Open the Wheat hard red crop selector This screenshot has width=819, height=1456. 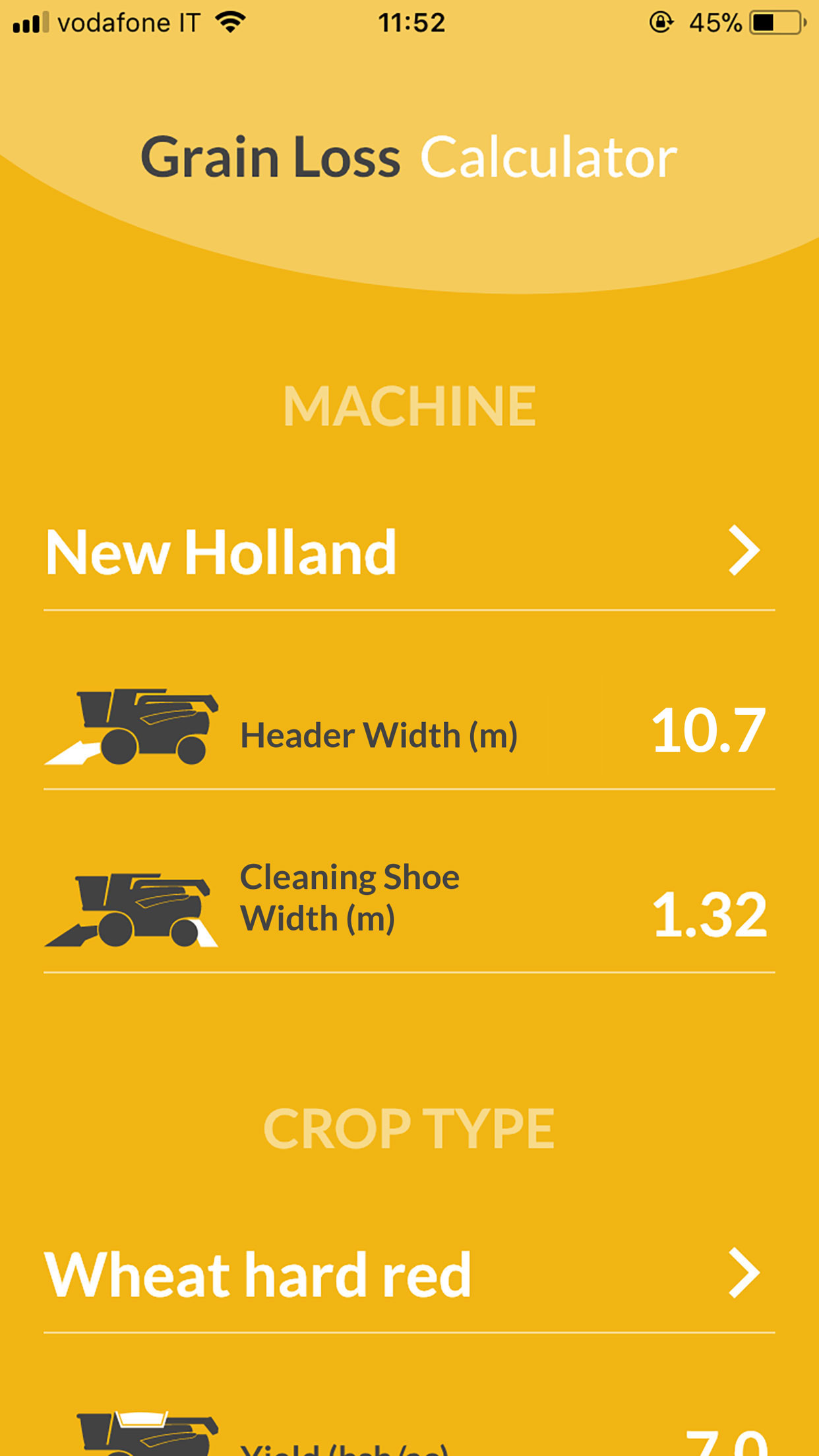pos(409,1275)
